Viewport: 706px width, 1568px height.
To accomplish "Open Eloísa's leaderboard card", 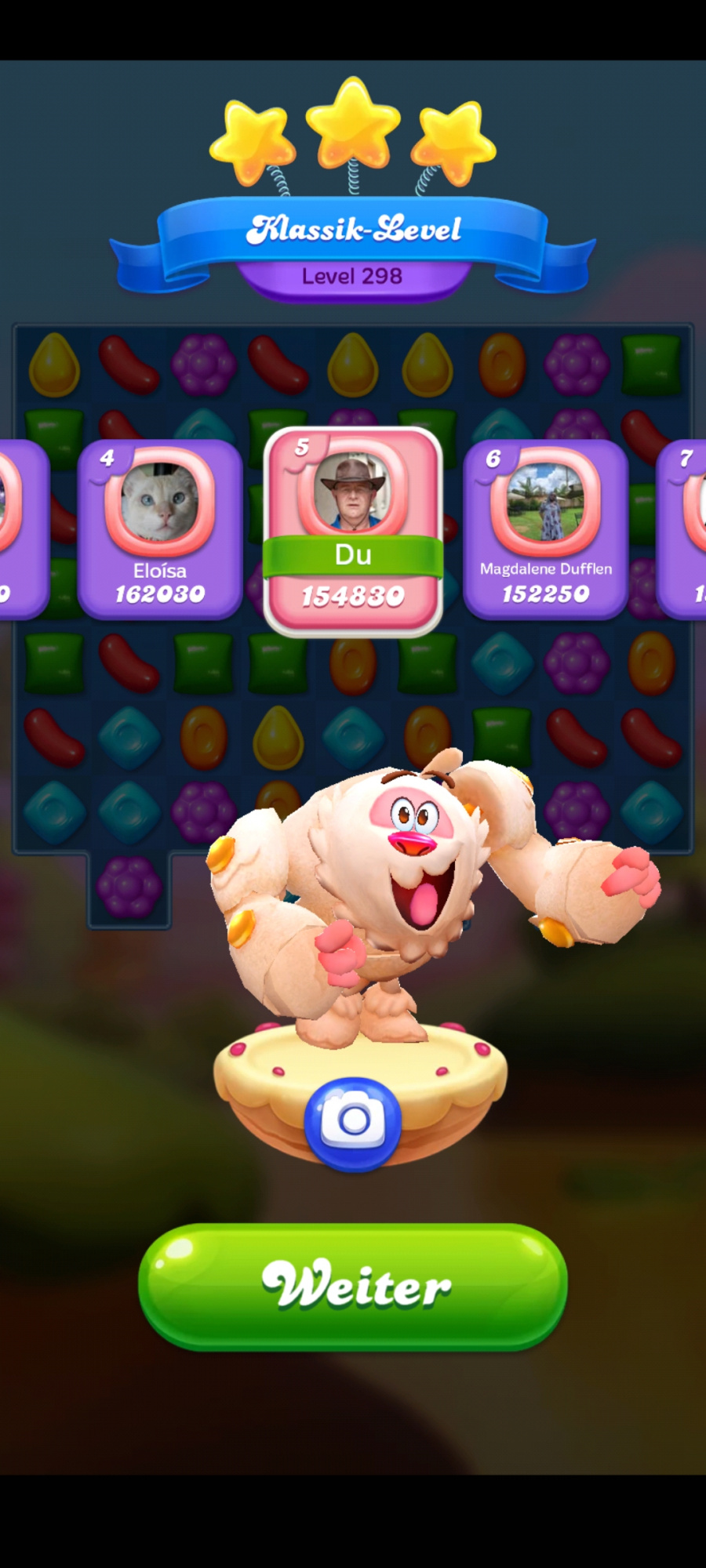I will 160,530.
